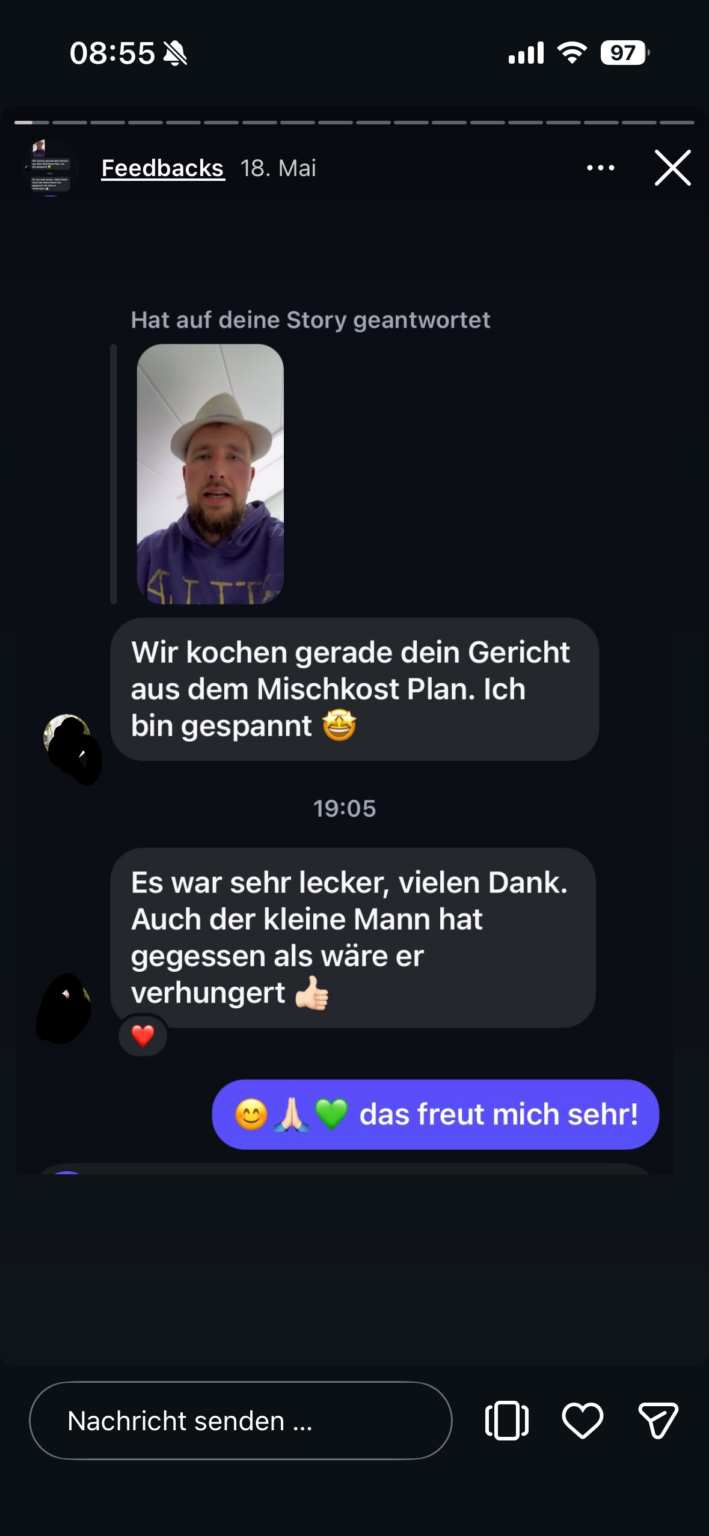Close the story viewer
709x1536 pixels.
tap(673, 168)
